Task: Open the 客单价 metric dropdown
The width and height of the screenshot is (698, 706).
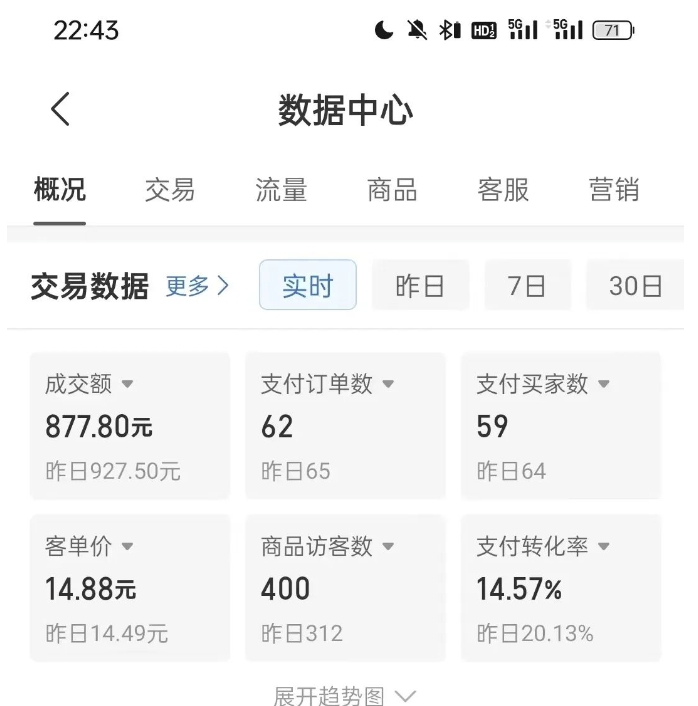Action: pos(127,547)
